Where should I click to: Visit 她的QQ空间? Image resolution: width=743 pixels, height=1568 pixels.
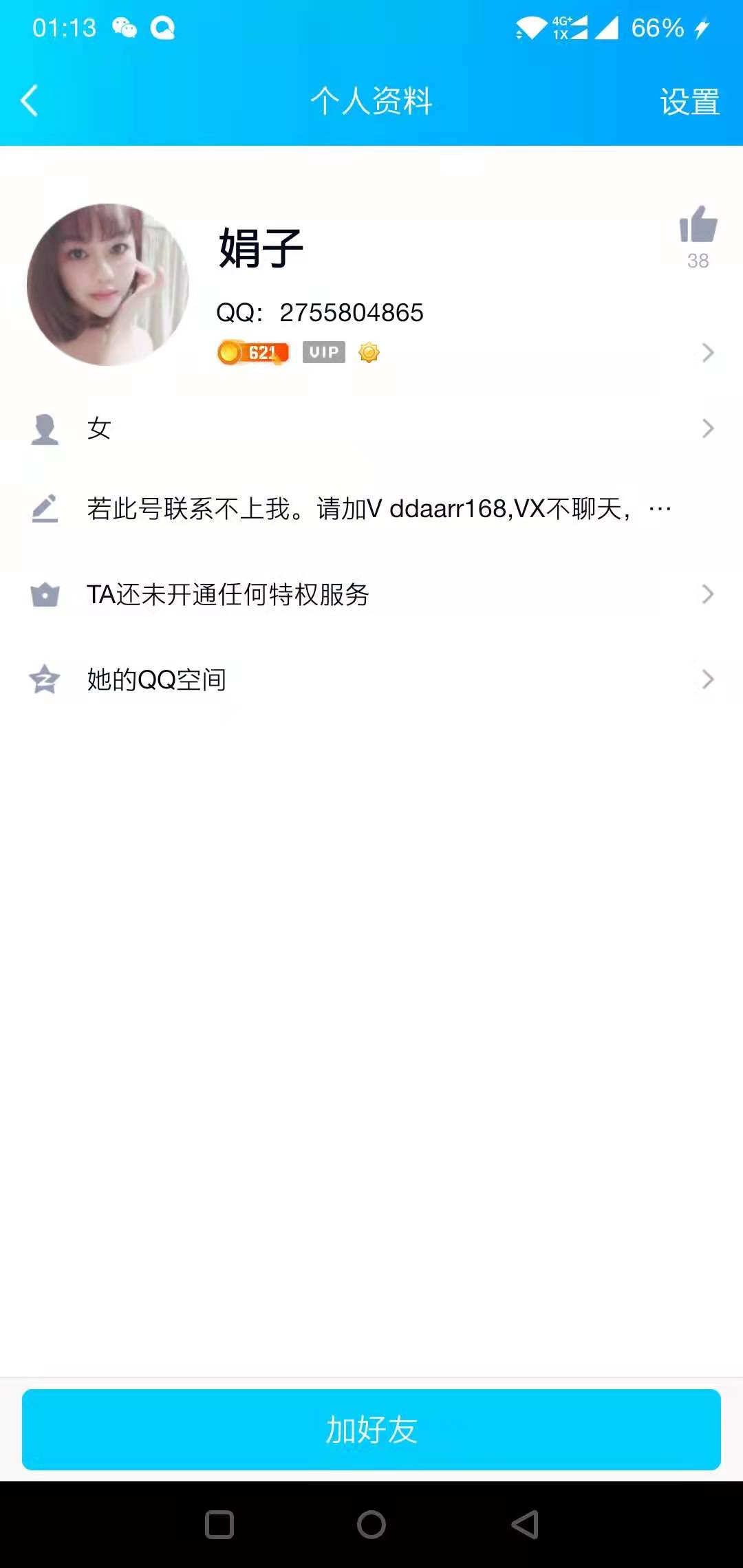tap(371, 679)
